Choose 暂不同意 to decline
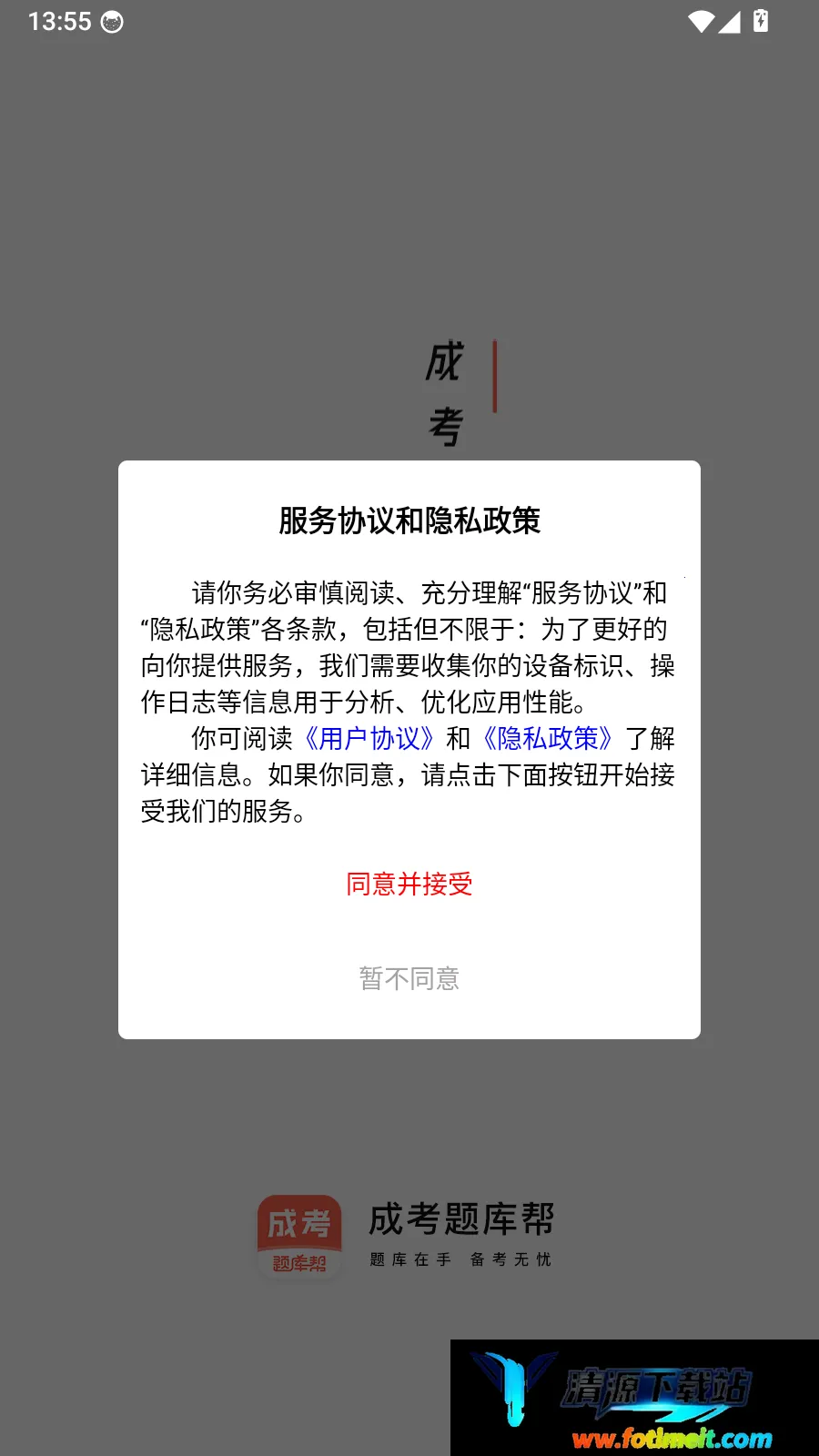Screen dimensions: 819x1456 click(x=409, y=978)
